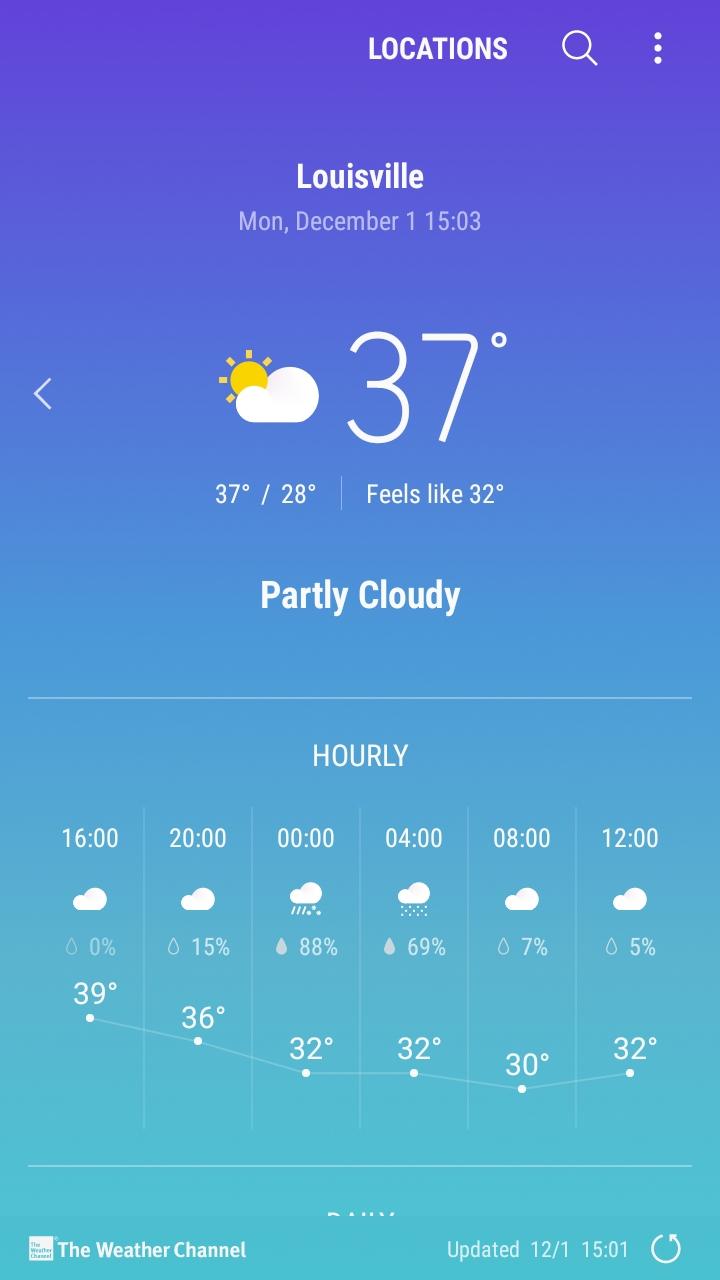
Task: Open the LOCATIONS list
Action: point(438,49)
